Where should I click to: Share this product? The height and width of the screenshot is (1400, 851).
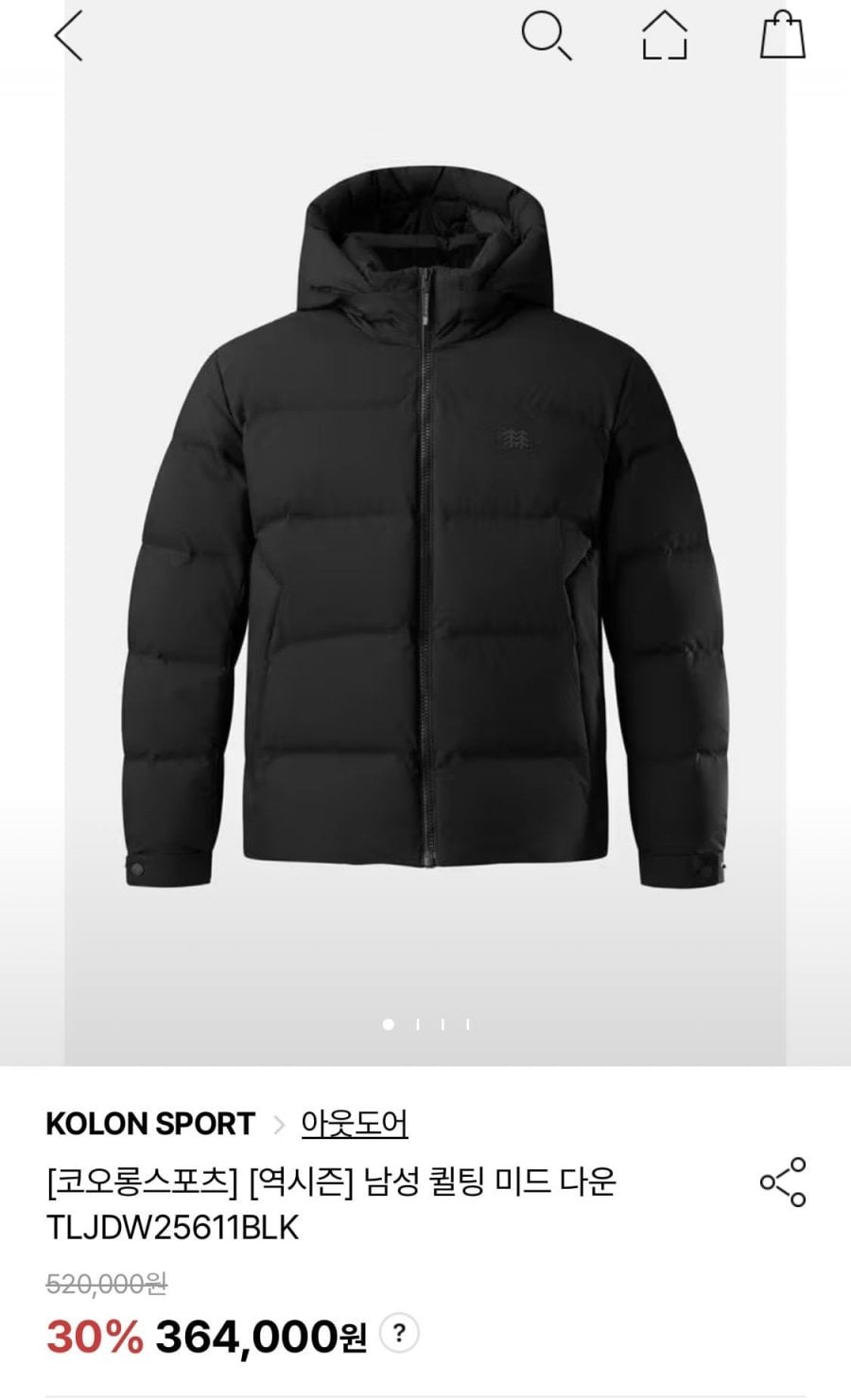pos(783,1181)
